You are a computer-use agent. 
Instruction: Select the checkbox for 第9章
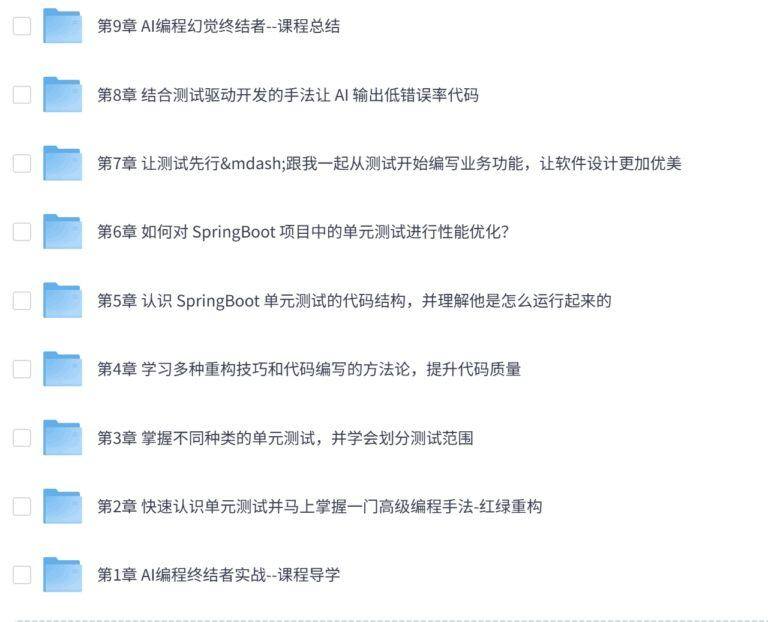click(22, 26)
